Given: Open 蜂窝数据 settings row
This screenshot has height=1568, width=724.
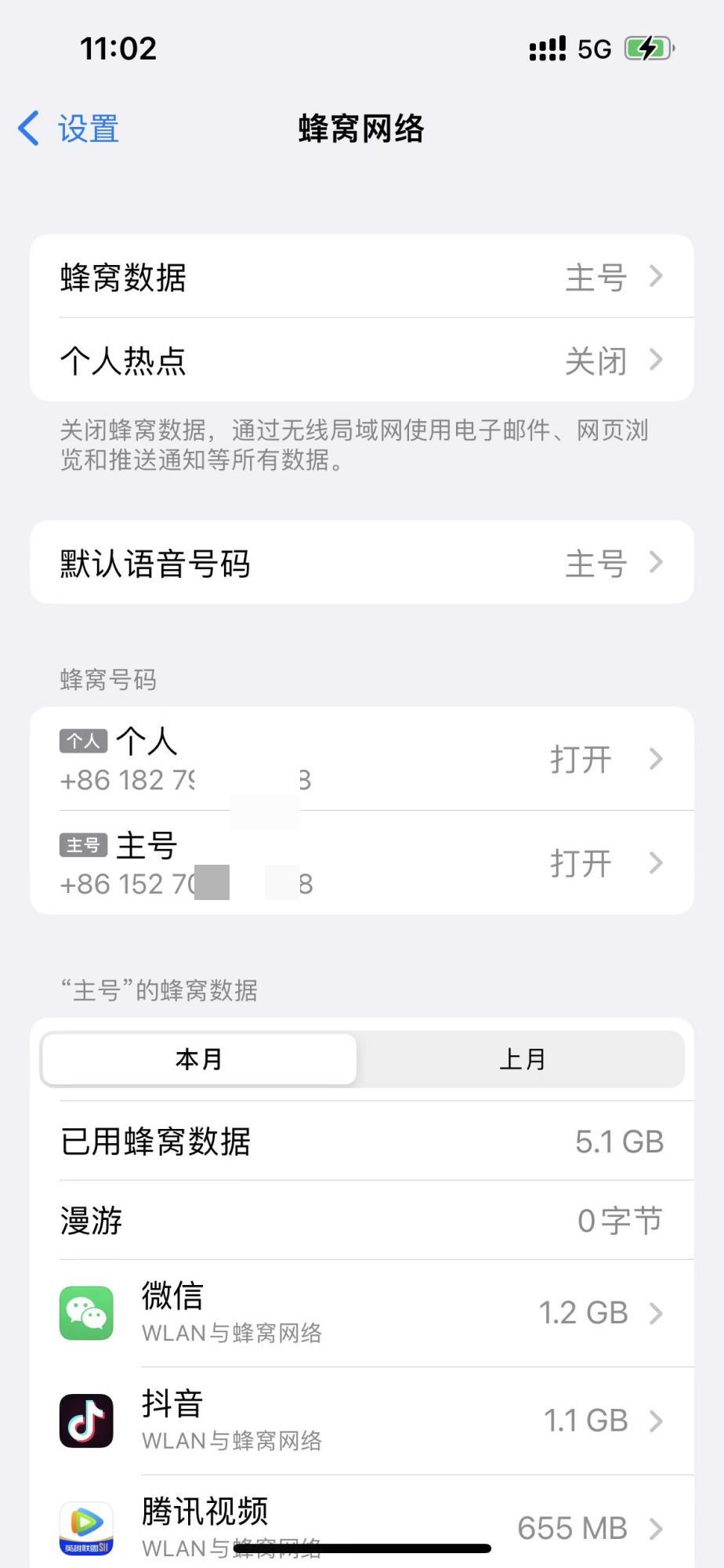Looking at the screenshot, I should click(361, 277).
